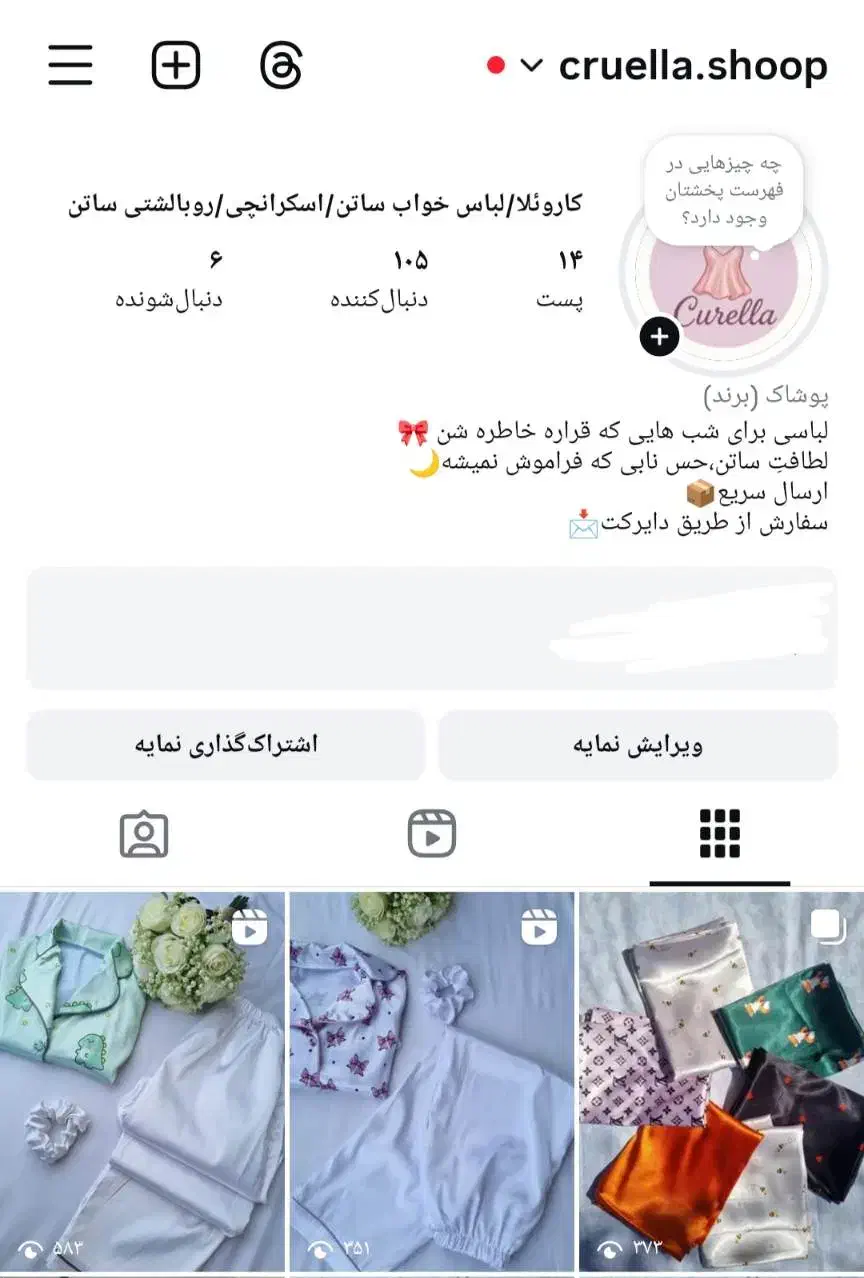The height and width of the screenshot is (1278, 864).
Task: Open the navigation hamburger menu
Action: pyautogui.click(x=70, y=65)
